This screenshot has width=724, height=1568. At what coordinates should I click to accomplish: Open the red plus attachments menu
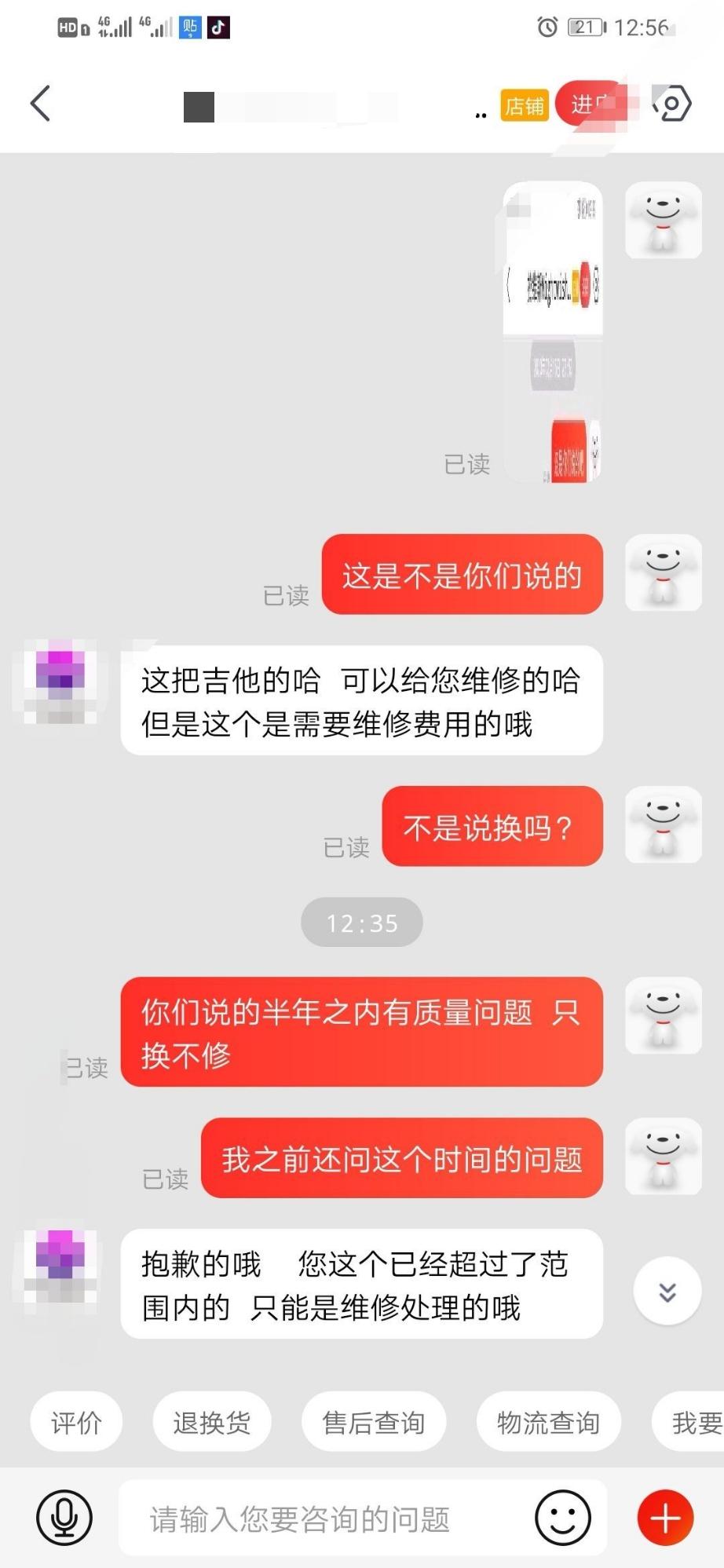(665, 1519)
